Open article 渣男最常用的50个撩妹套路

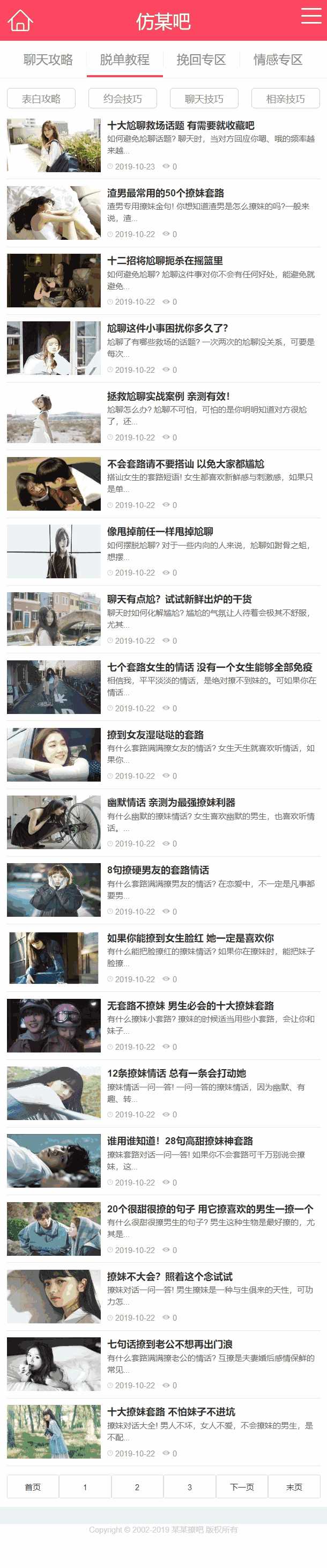pyautogui.click(x=165, y=194)
